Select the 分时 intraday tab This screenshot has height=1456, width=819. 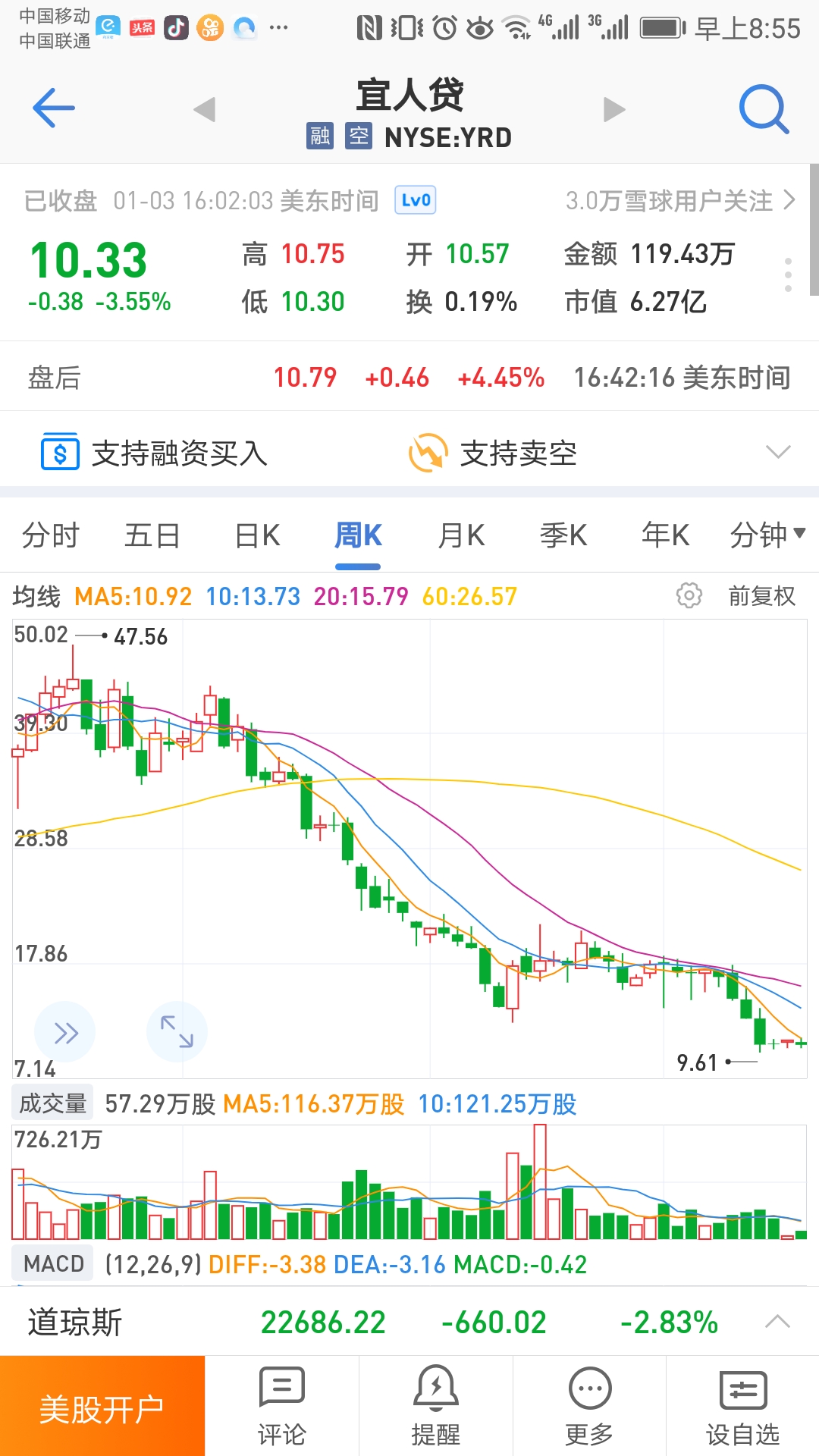click(50, 535)
